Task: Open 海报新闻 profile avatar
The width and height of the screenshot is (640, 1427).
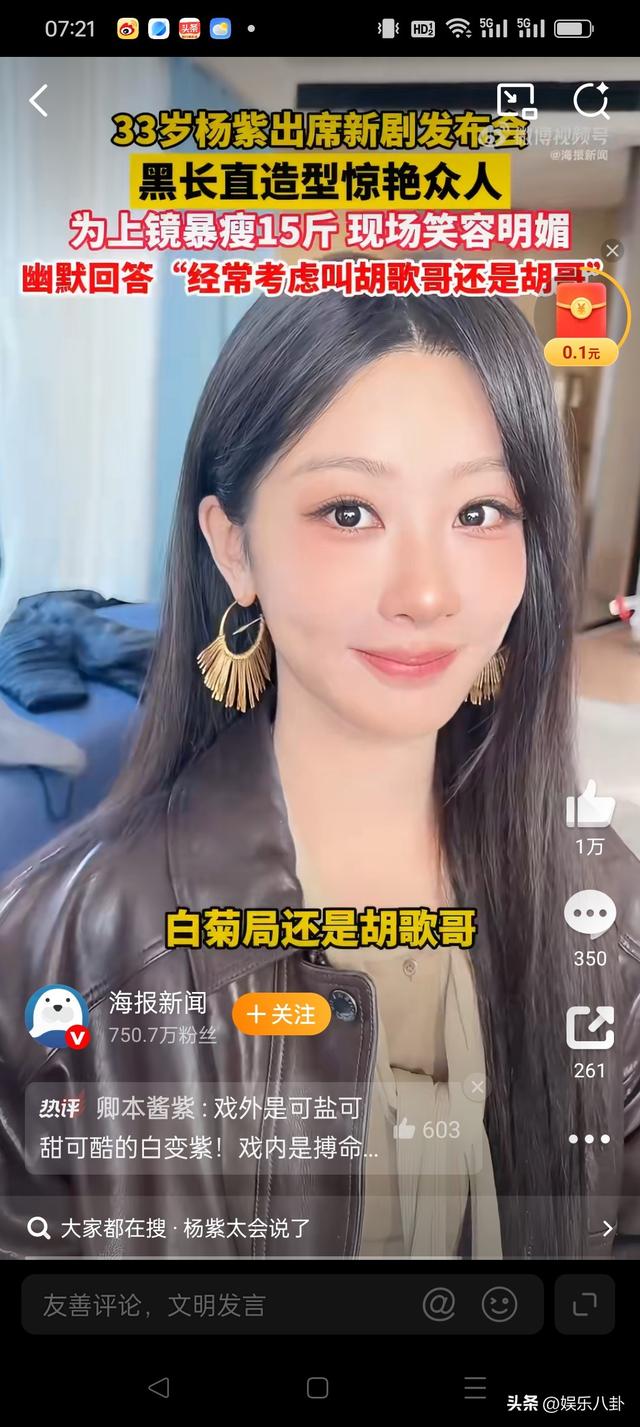Action: coord(57,1016)
